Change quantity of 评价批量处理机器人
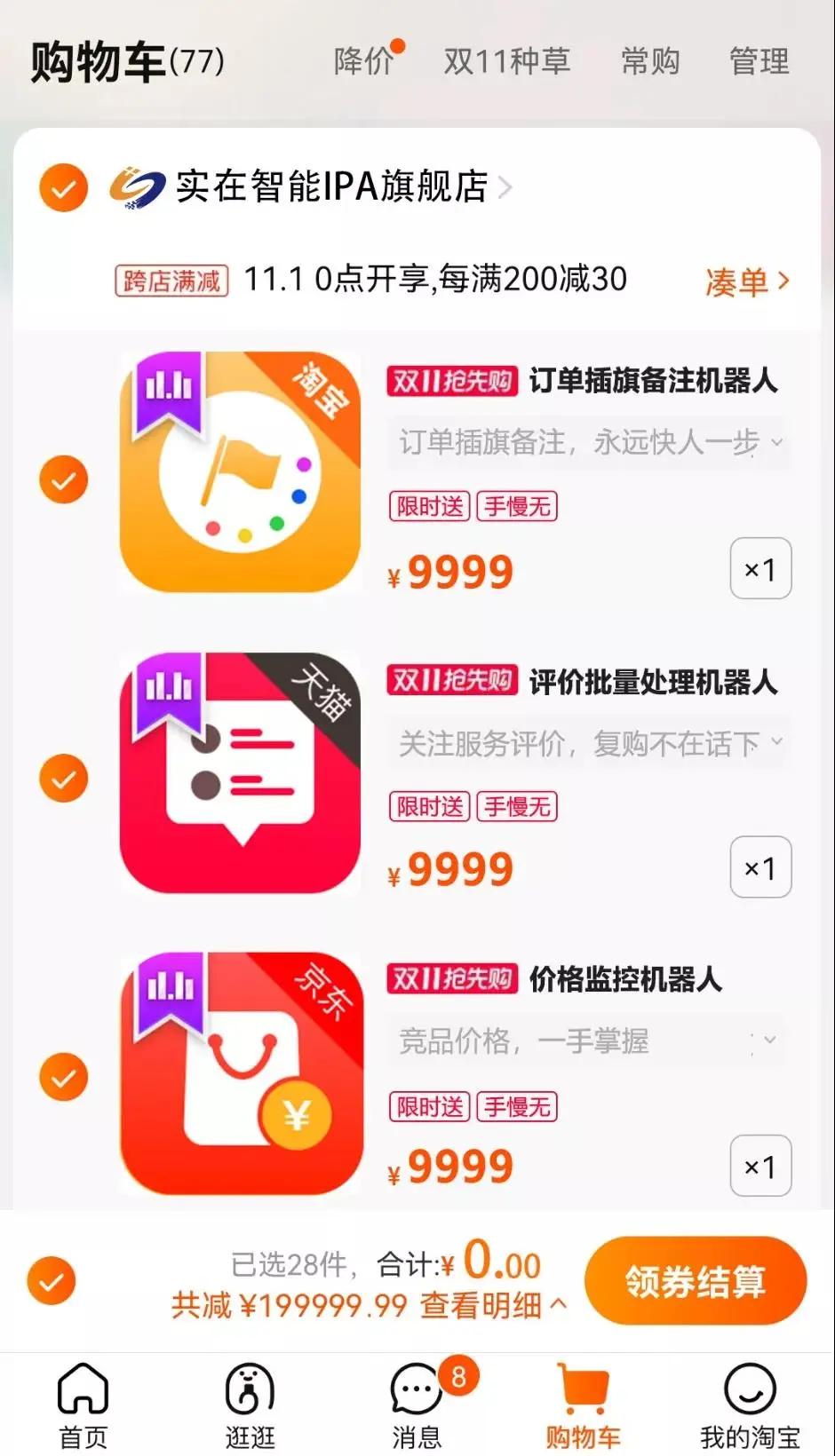This screenshot has height=1456, width=835. 759,867
